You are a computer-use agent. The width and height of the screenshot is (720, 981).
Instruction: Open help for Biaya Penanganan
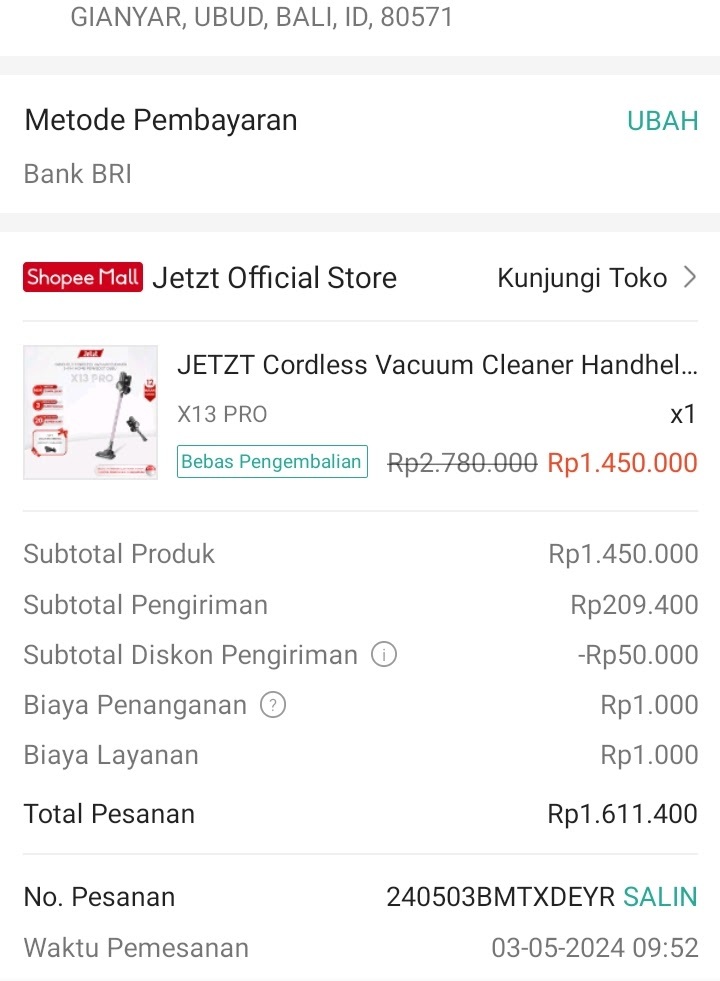point(273,705)
